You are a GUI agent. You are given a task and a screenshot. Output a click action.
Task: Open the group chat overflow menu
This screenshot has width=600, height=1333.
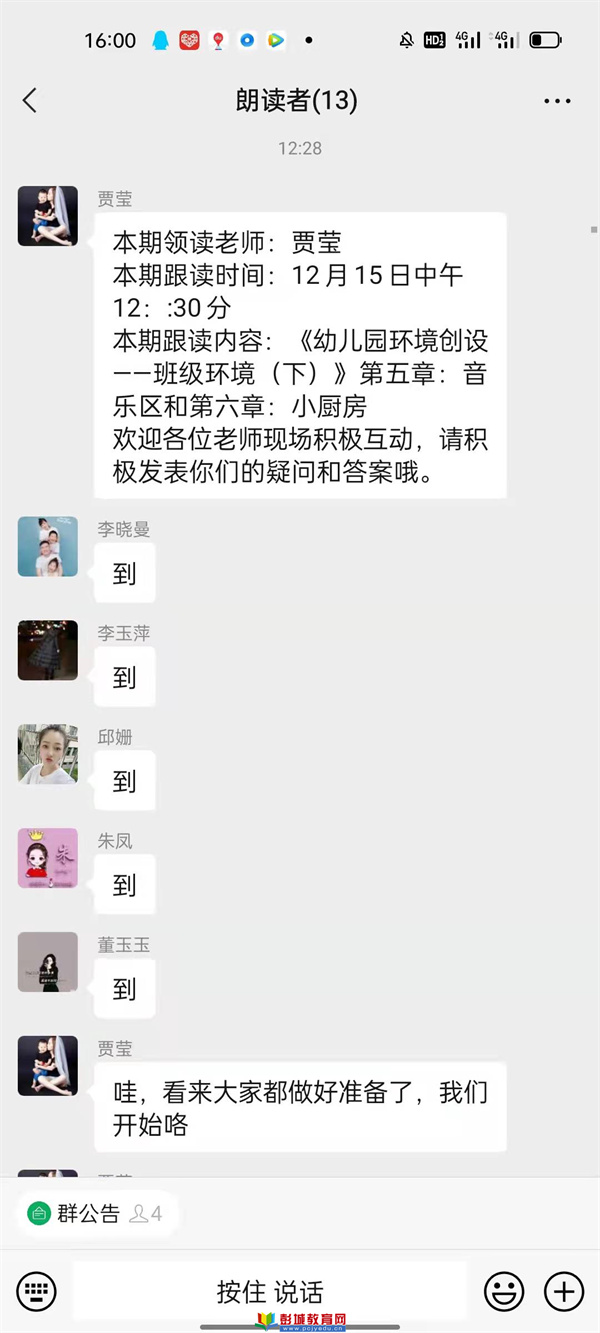tap(556, 101)
